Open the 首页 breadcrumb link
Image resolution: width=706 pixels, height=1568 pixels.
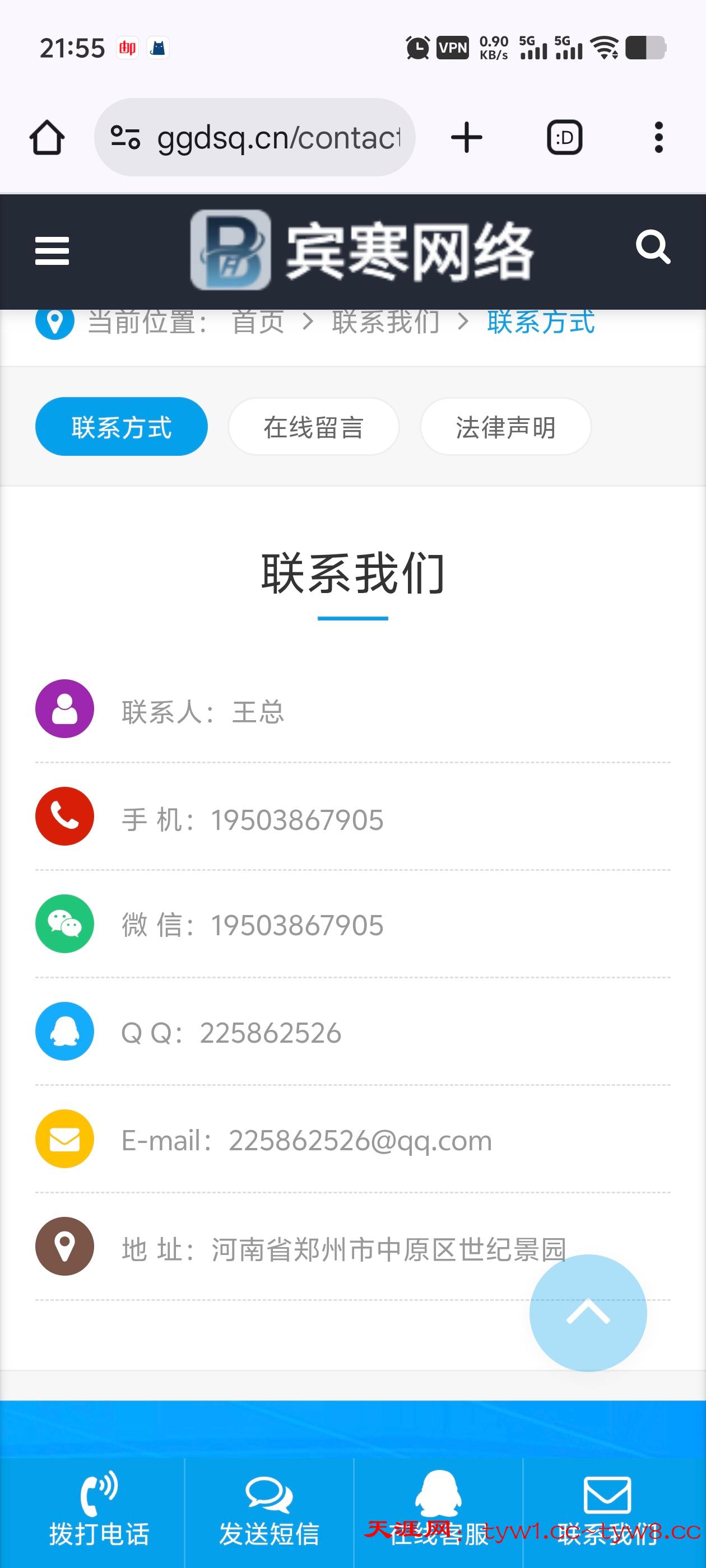[258, 322]
